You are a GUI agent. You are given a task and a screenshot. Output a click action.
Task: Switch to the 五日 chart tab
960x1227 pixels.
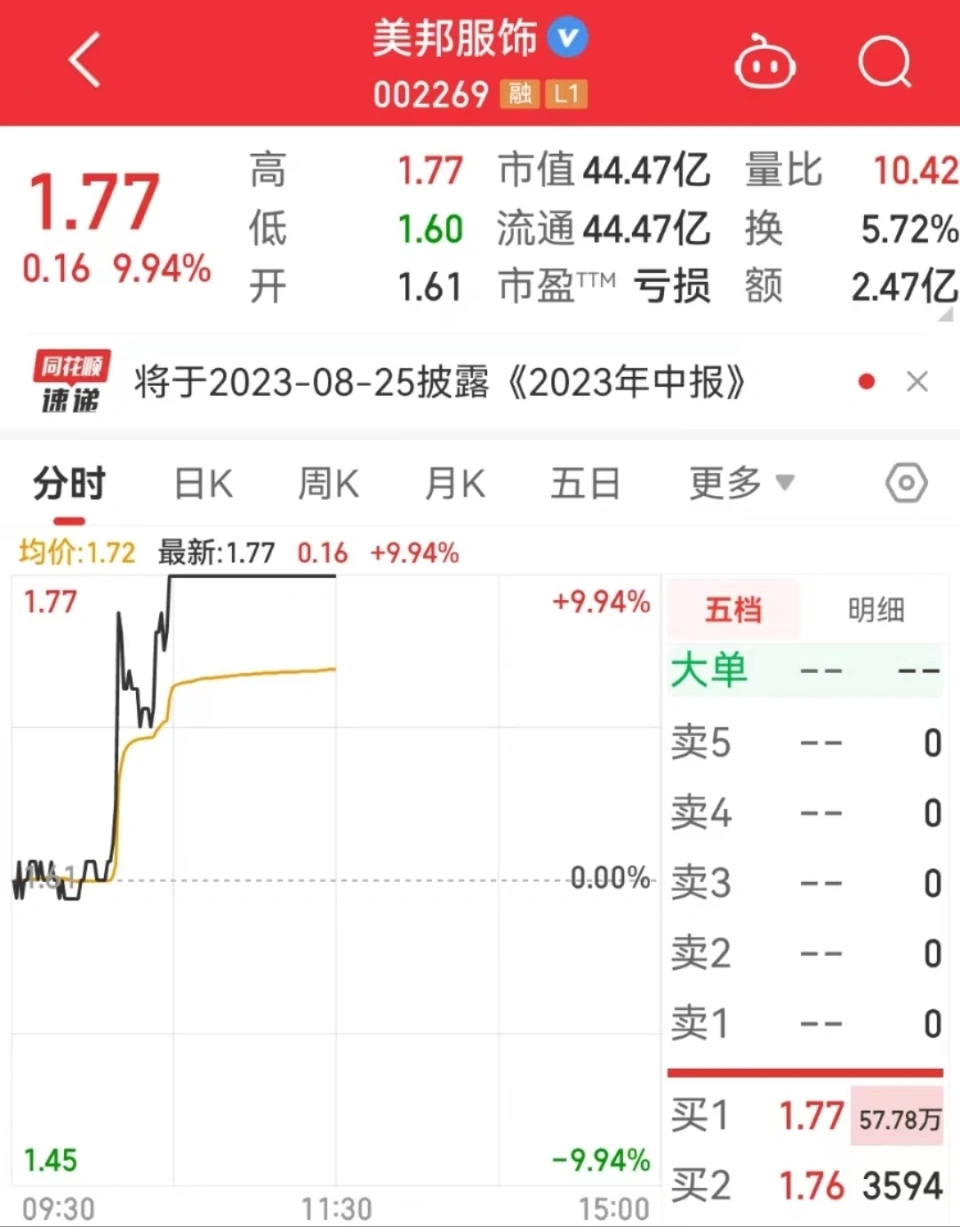pos(585,485)
